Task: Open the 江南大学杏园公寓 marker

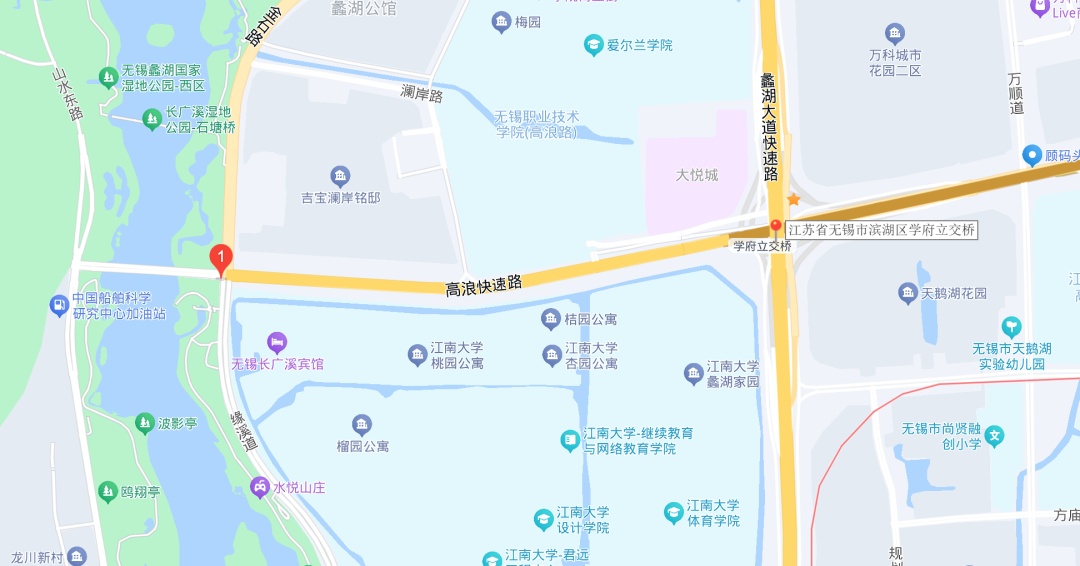Action: [x=552, y=355]
